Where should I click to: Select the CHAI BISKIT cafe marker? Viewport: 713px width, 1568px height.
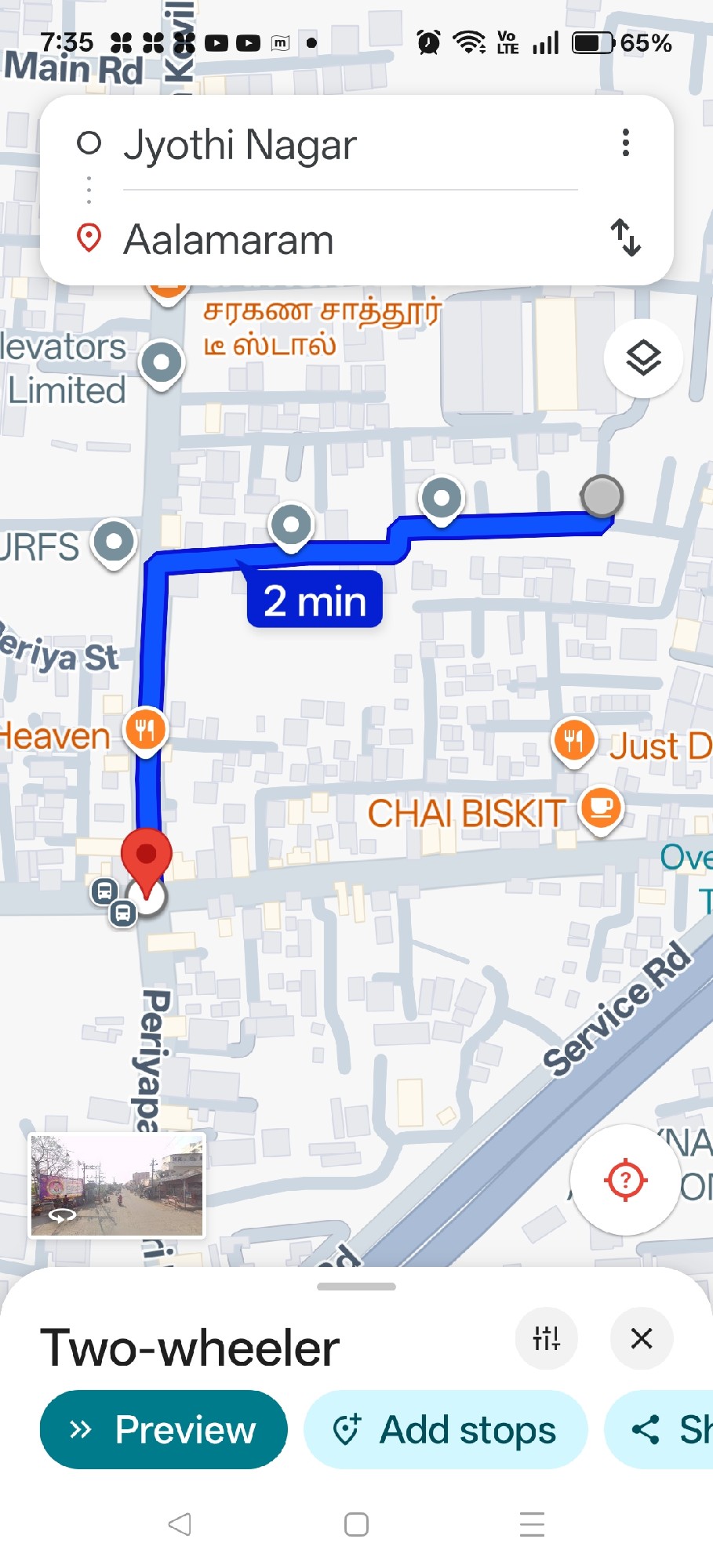[601, 809]
